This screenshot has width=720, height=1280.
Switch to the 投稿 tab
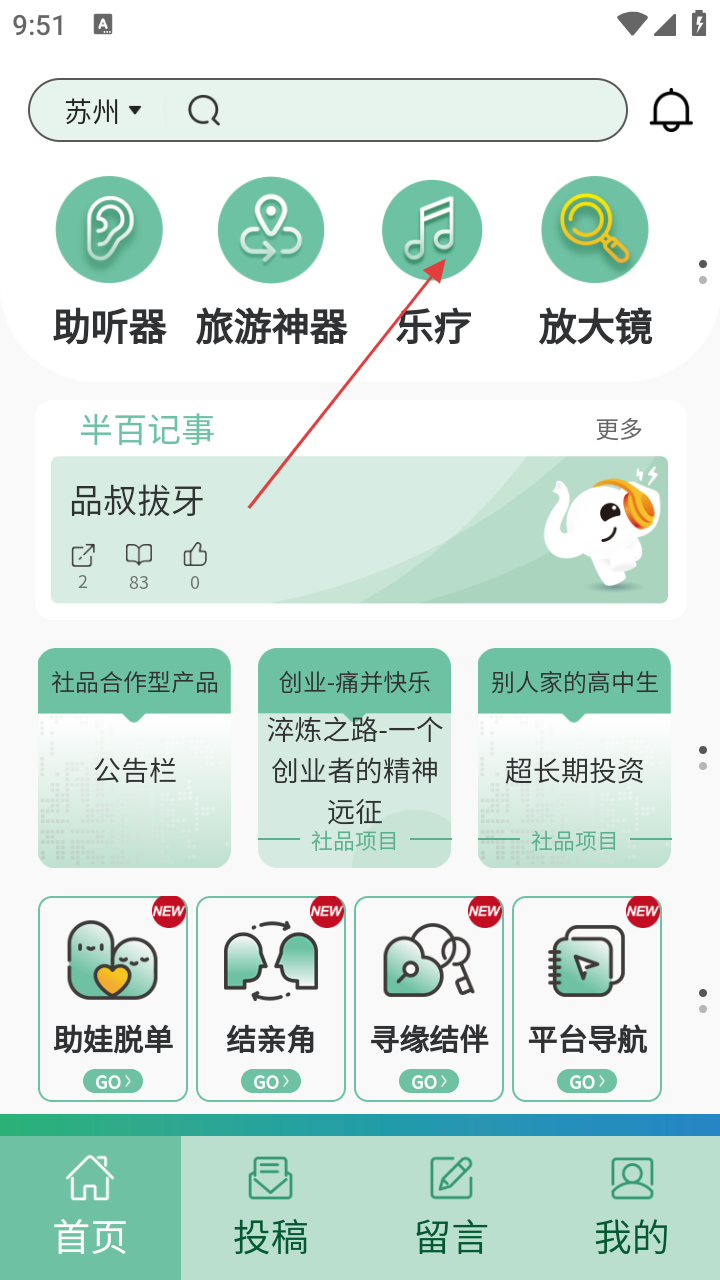pos(271,1208)
